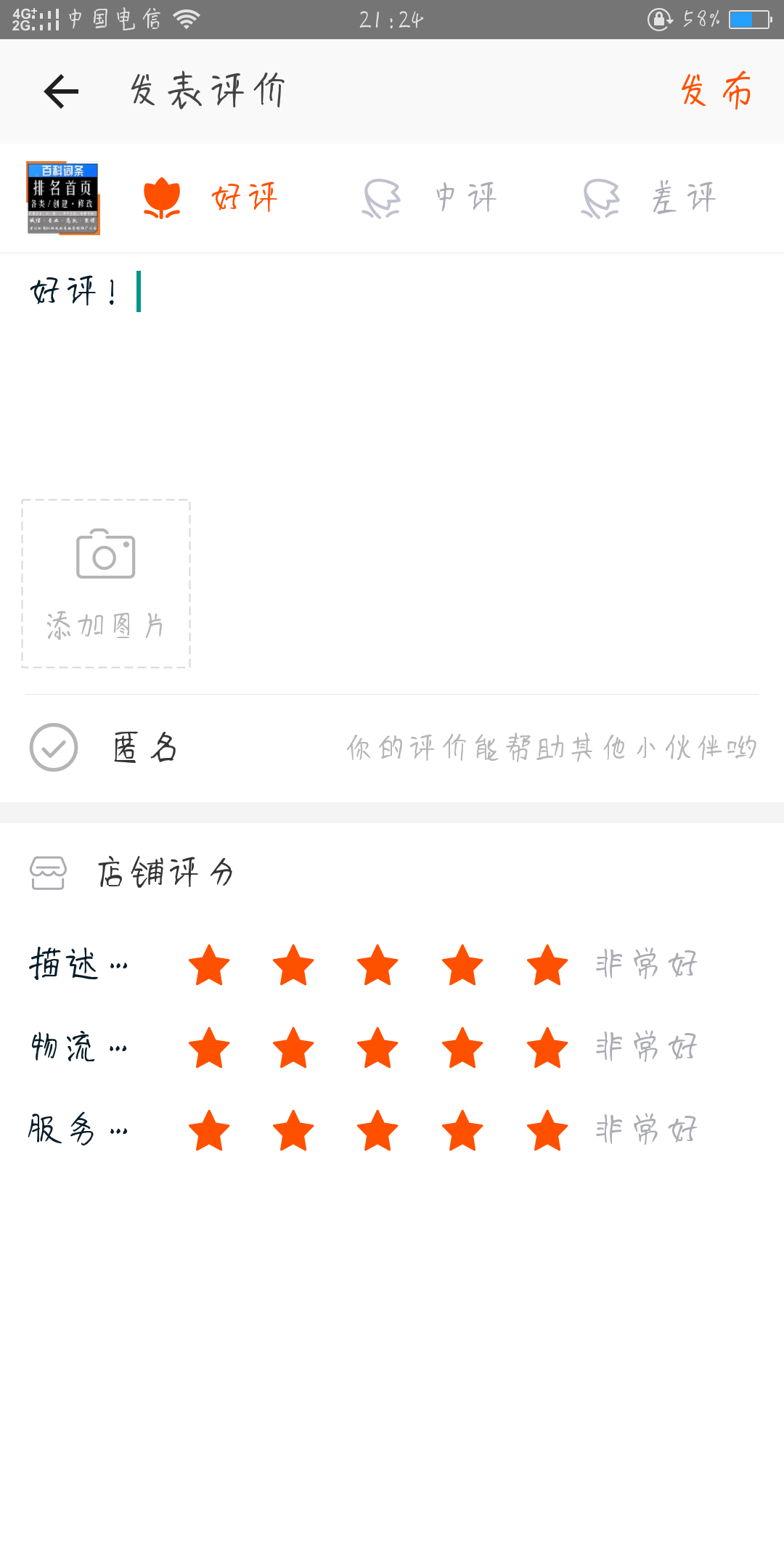Select the 中评 neutral rating
This screenshot has width=784, height=1568.
coord(430,198)
